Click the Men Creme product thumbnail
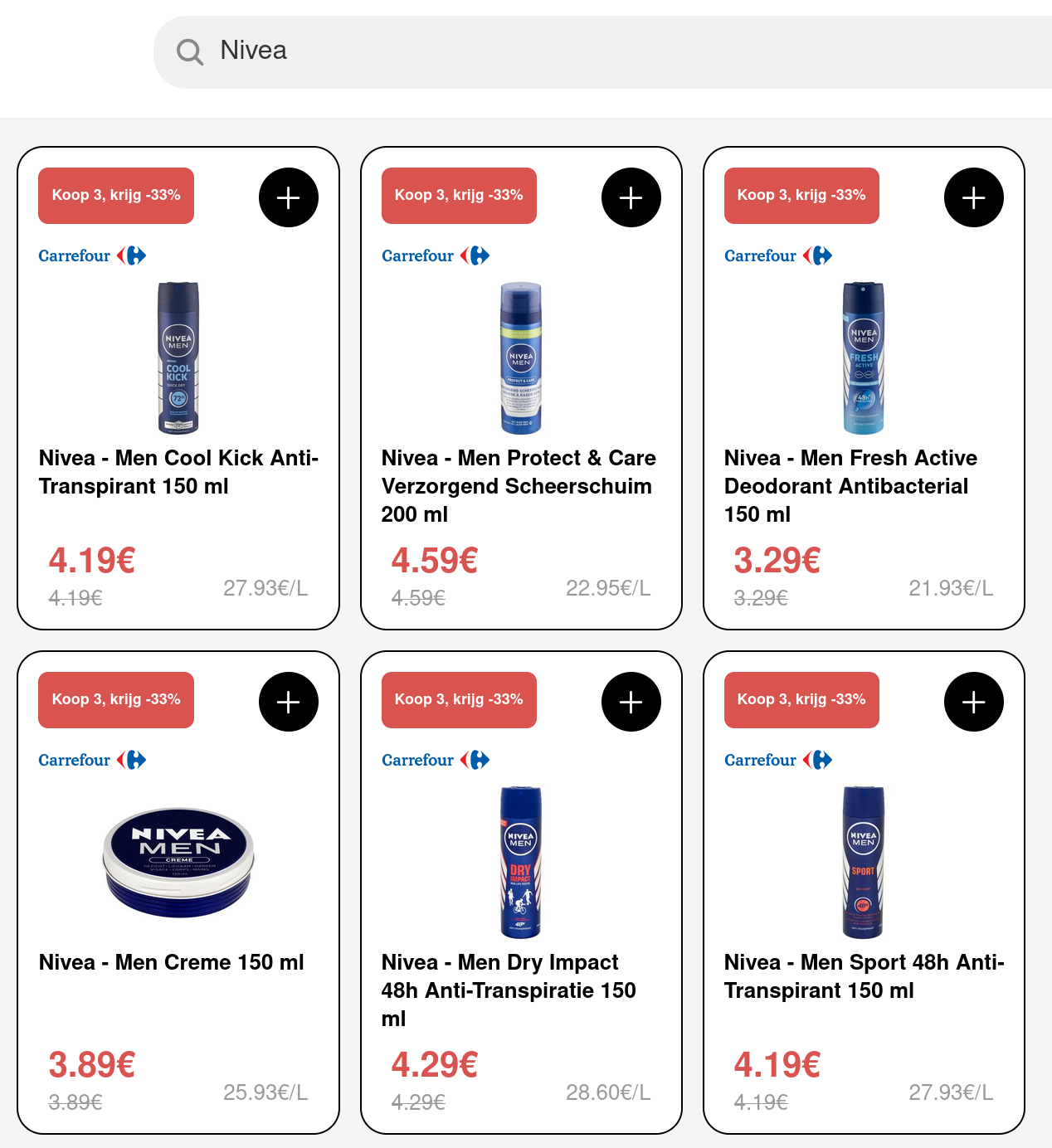 coord(178,863)
